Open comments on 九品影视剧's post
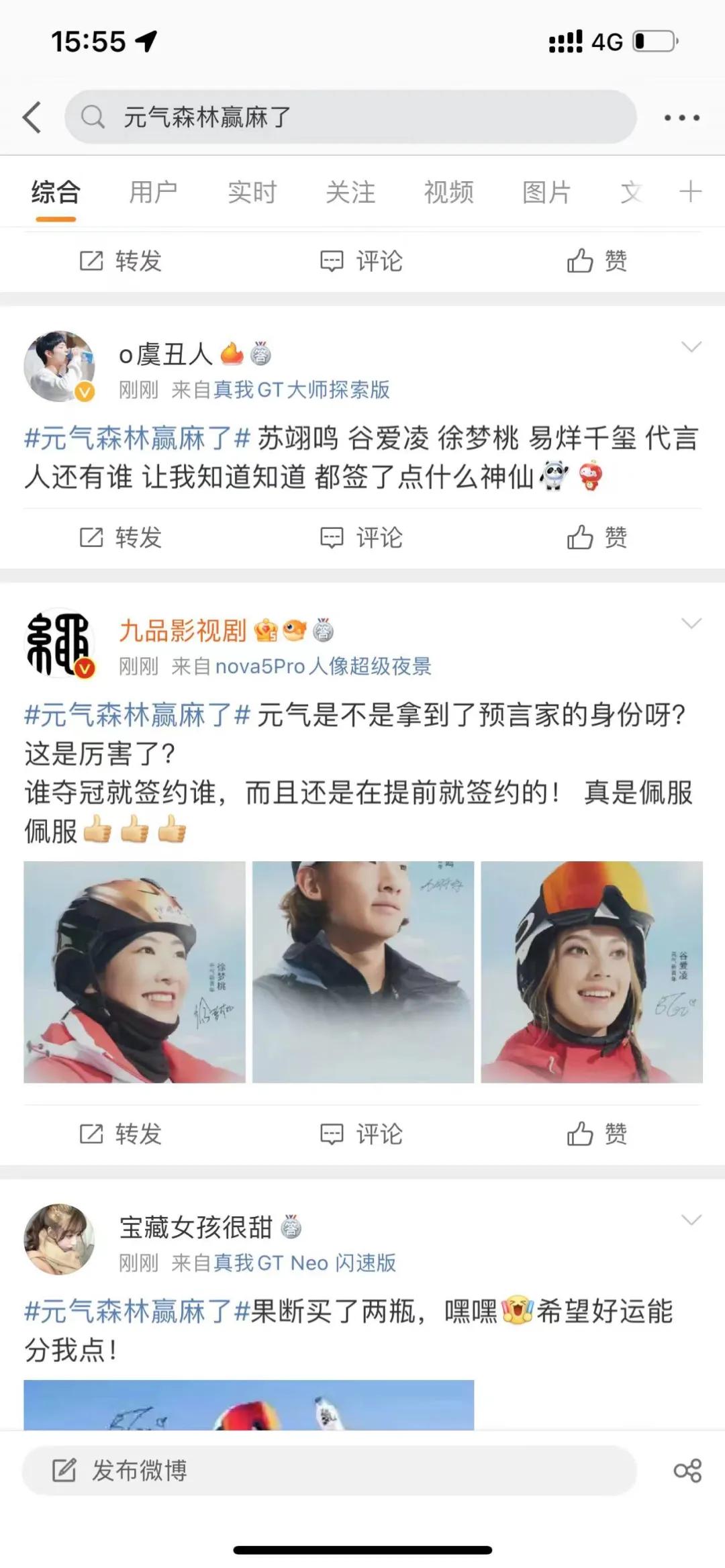The height and width of the screenshot is (1568, 725). 360,1134
